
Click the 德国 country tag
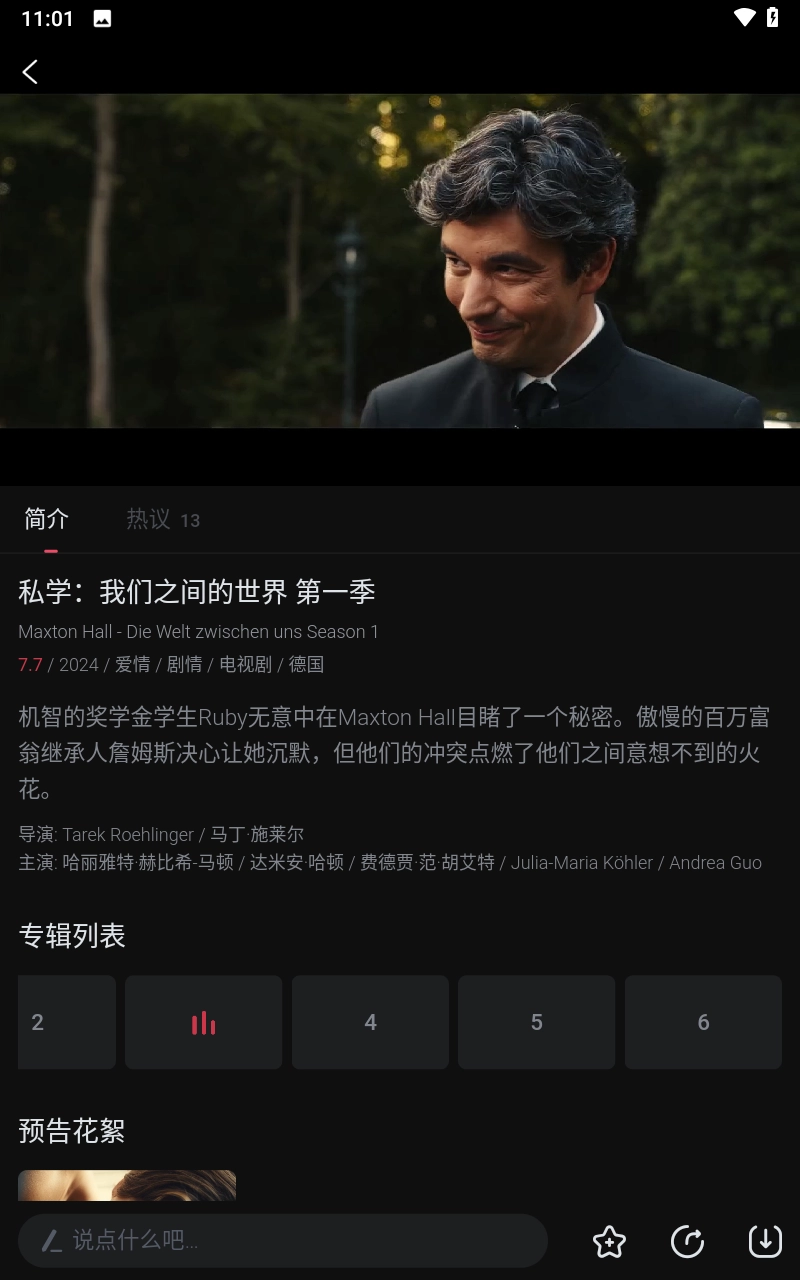[x=307, y=664]
